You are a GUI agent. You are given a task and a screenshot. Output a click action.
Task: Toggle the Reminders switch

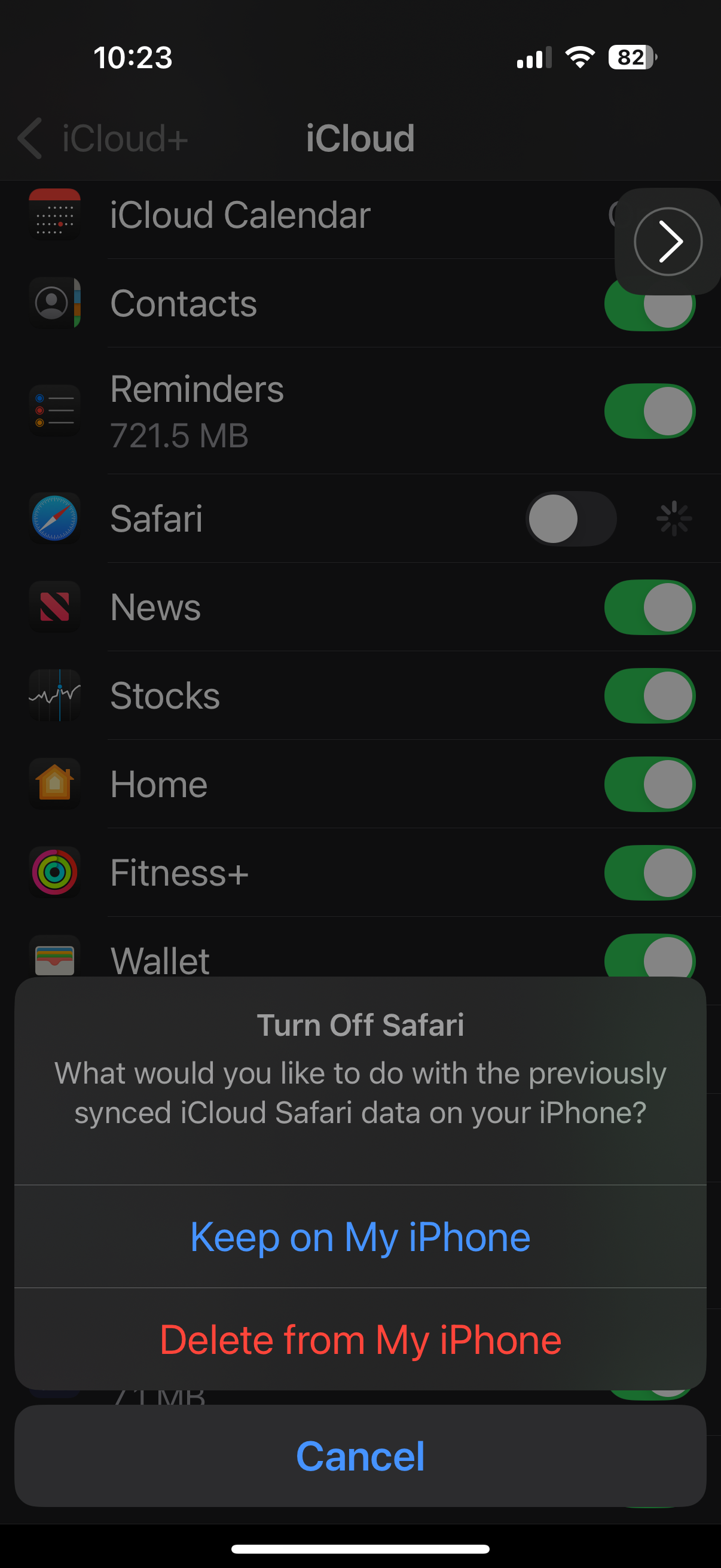pos(649,411)
